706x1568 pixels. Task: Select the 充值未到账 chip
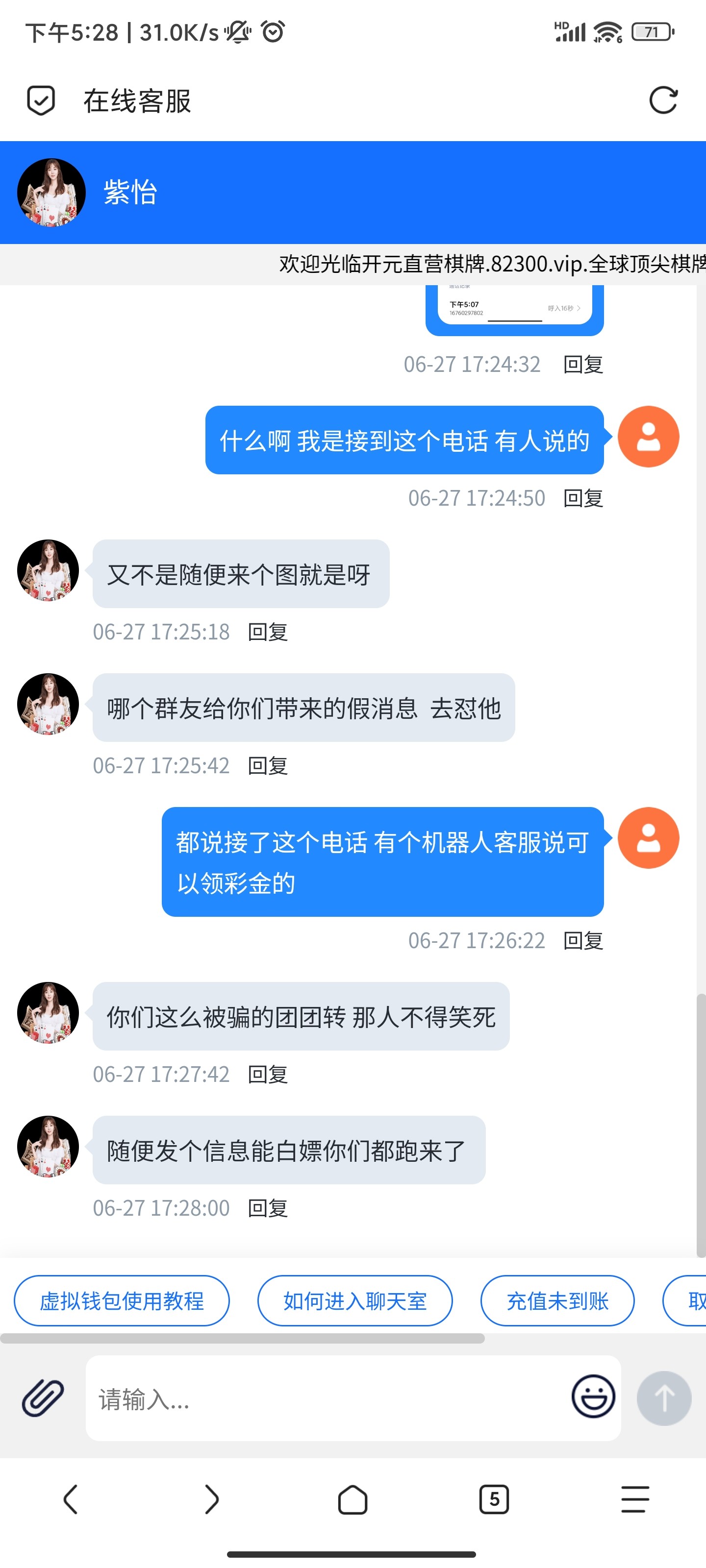tap(557, 1301)
